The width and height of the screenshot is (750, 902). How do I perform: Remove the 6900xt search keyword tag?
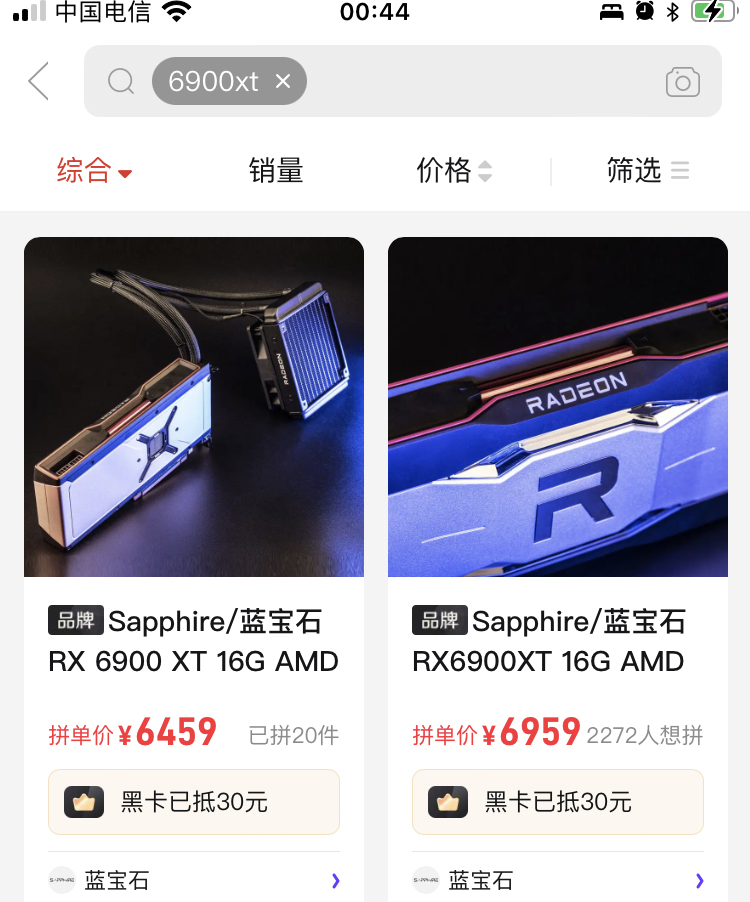tap(284, 81)
